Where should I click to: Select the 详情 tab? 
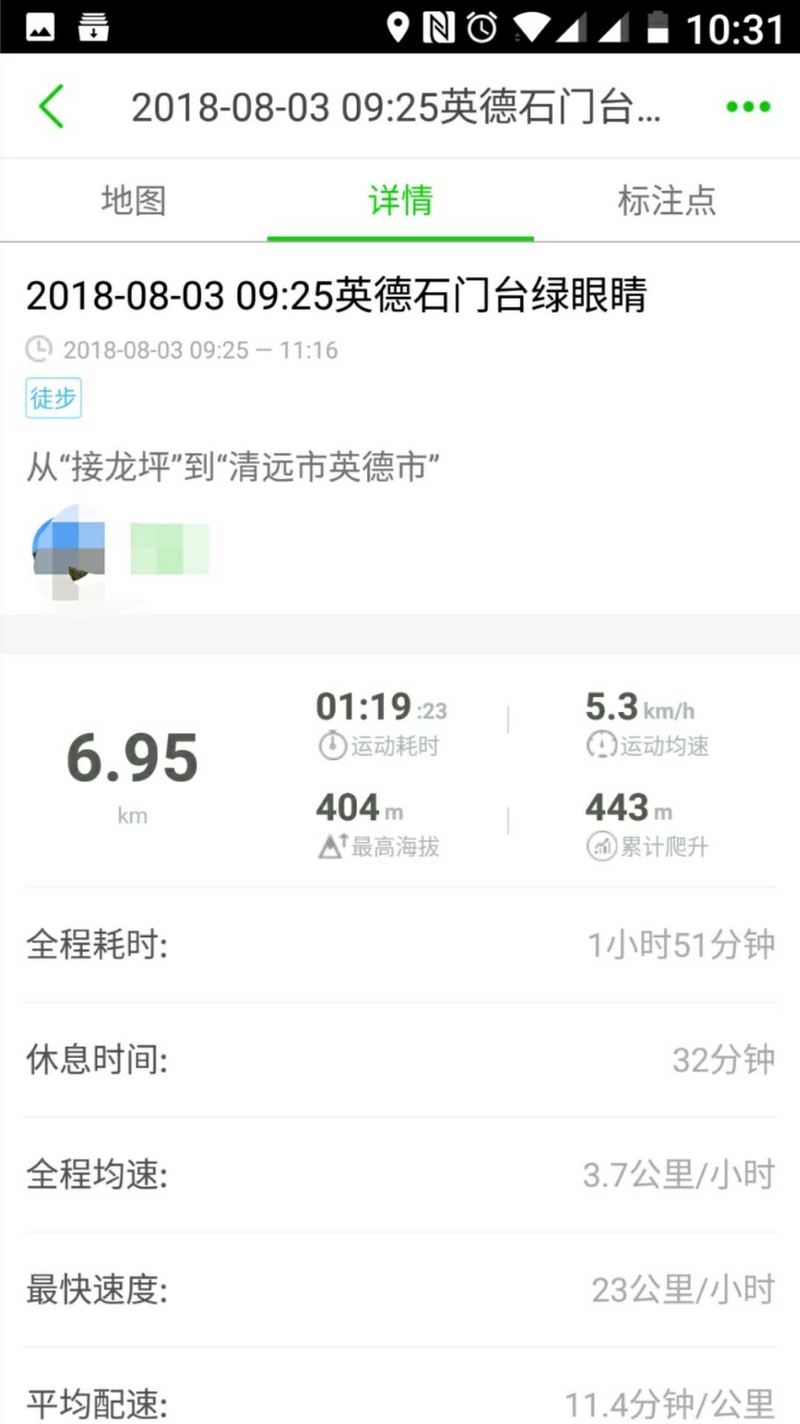click(400, 201)
